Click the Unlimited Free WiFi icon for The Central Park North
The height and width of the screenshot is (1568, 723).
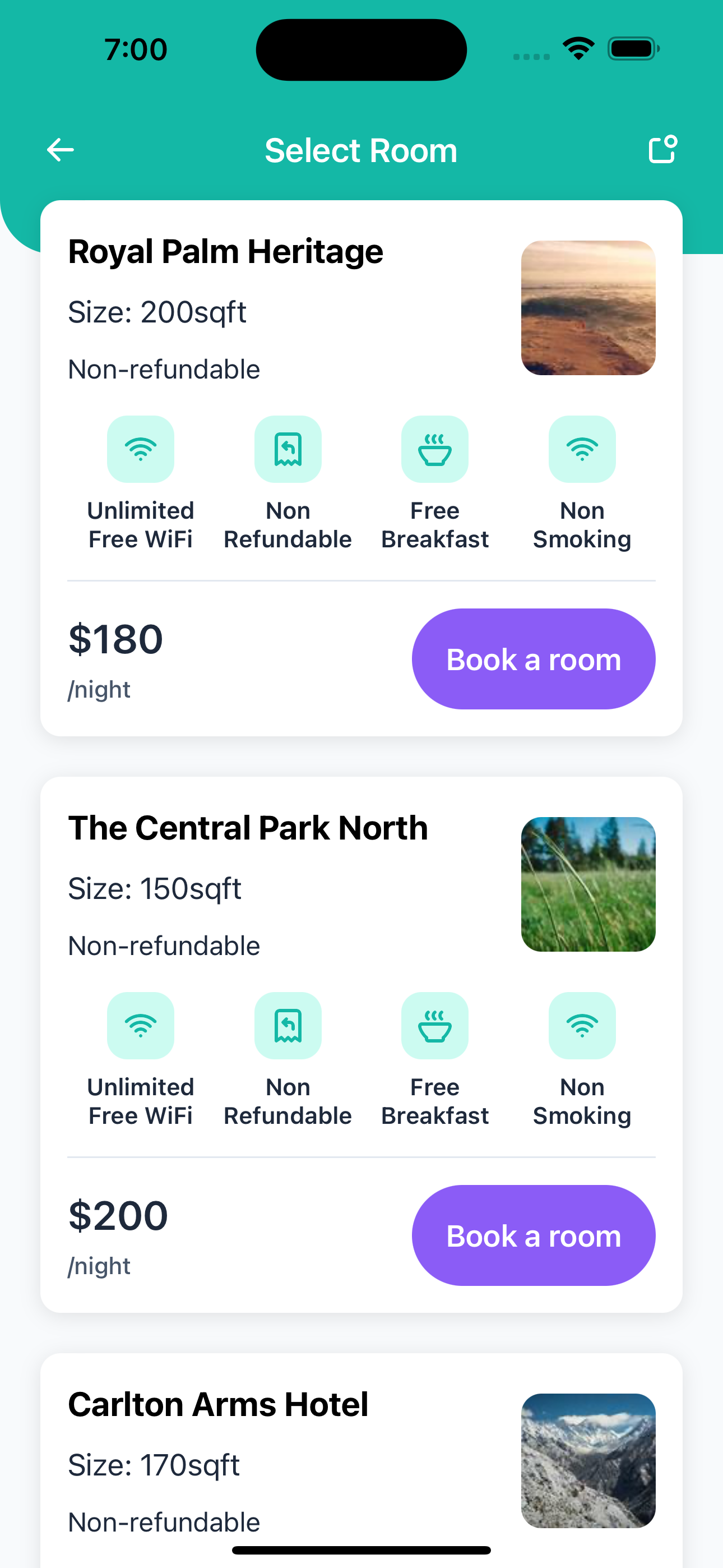coord(140,1026)
